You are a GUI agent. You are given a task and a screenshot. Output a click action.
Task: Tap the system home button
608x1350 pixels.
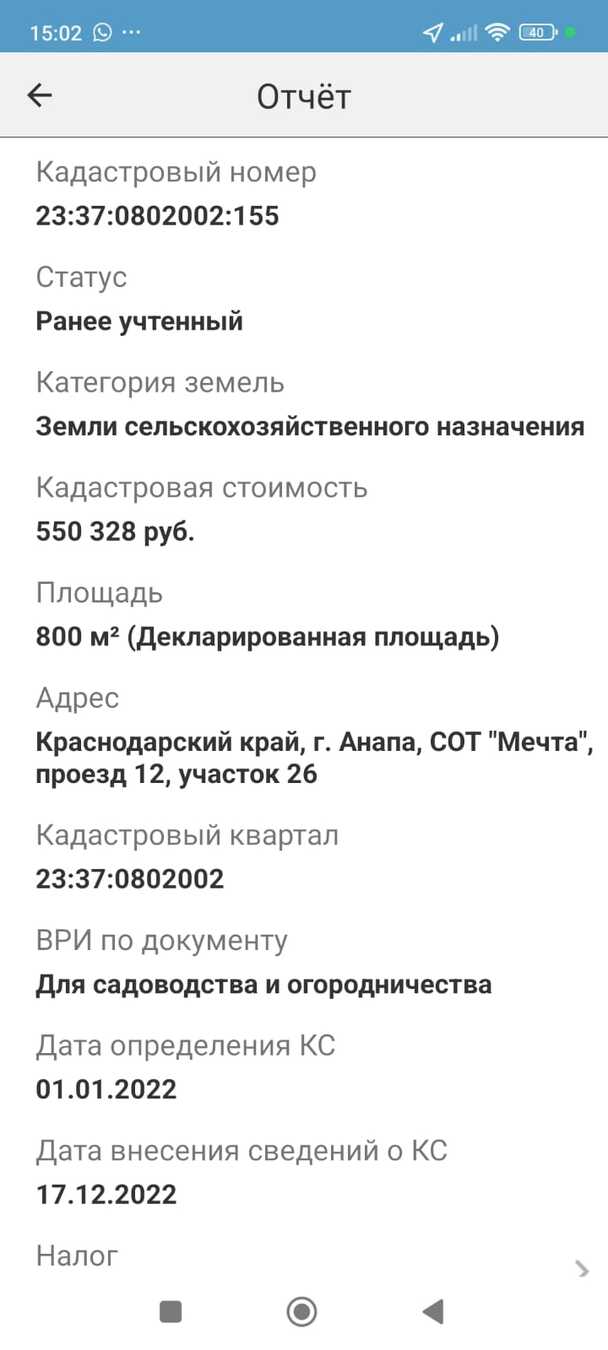click(302, 1311)
